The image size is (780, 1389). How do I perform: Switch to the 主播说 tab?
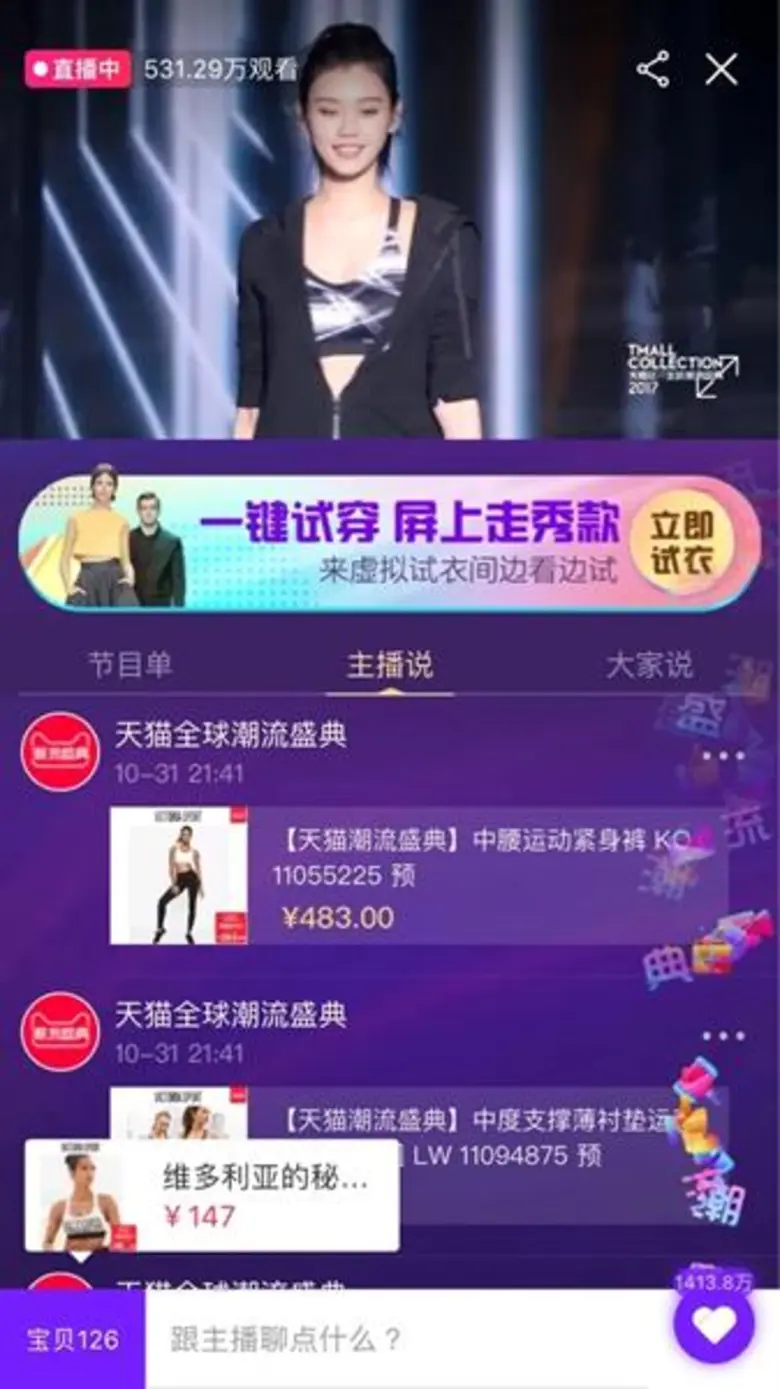pos(390,665)
